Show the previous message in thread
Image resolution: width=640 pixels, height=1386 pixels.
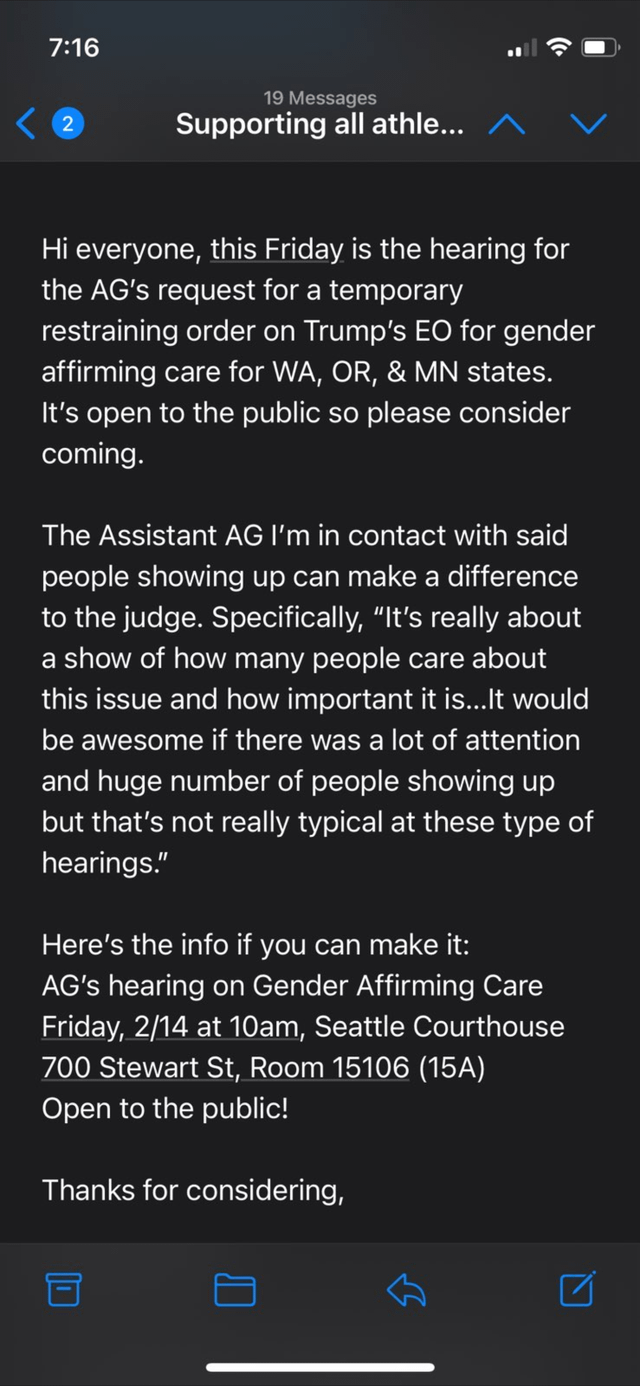point(507,124)
